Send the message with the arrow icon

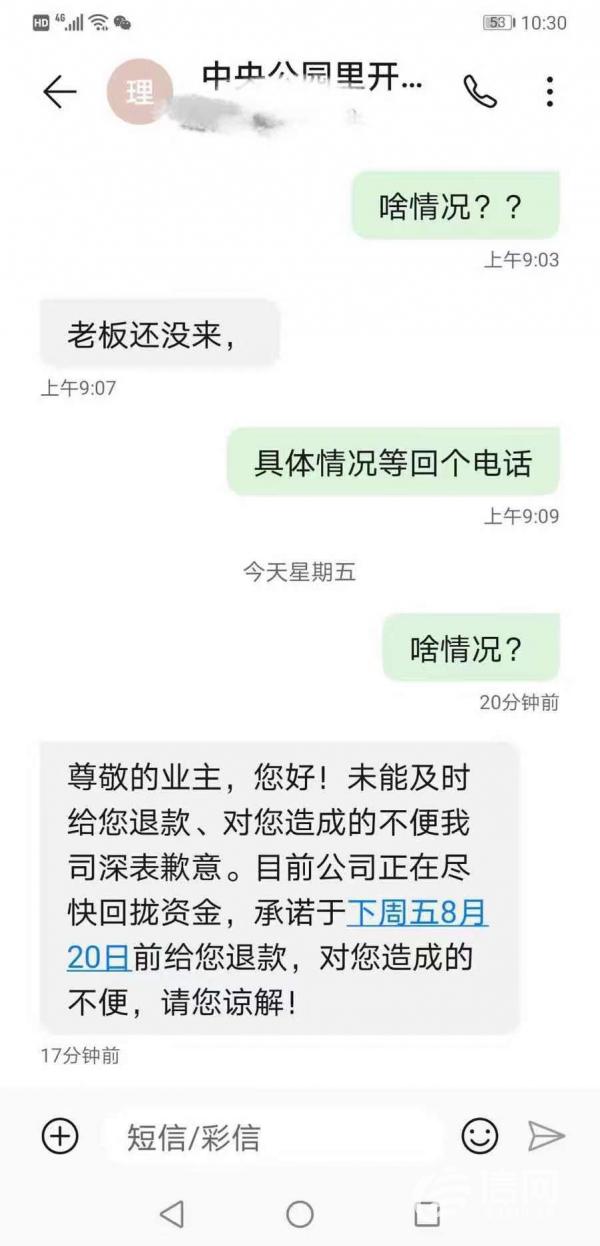(547, 1136)
